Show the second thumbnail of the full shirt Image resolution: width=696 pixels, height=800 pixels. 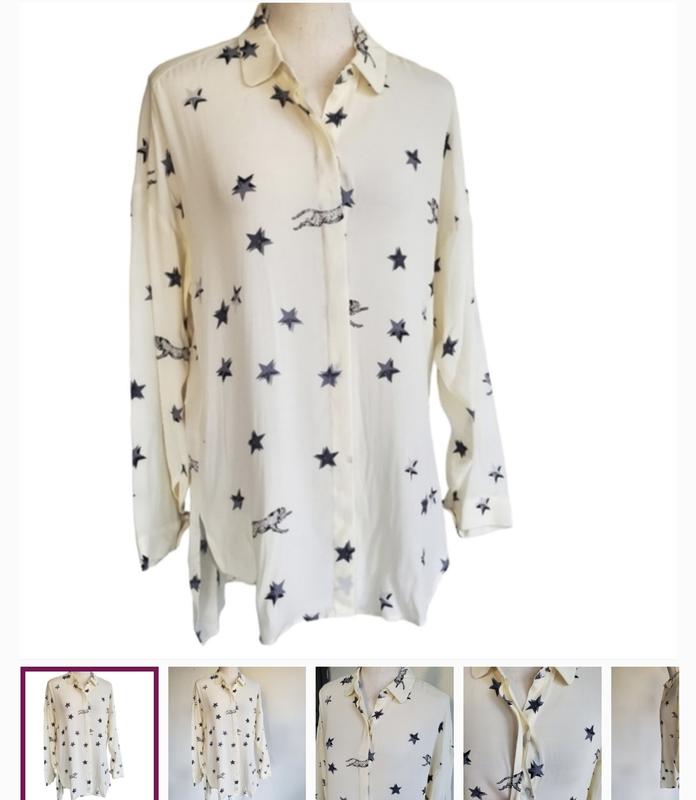237,734
